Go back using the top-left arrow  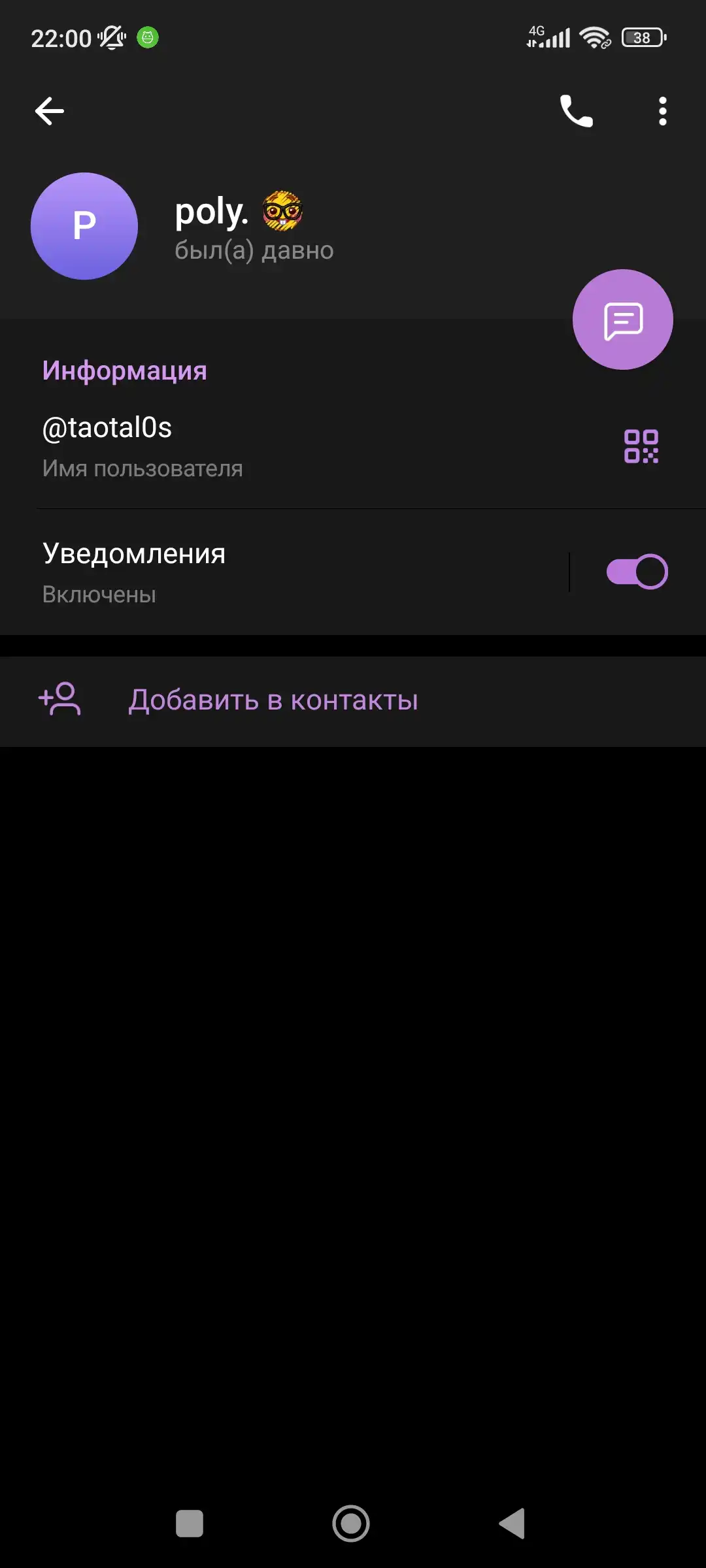(x=50, y=111)
